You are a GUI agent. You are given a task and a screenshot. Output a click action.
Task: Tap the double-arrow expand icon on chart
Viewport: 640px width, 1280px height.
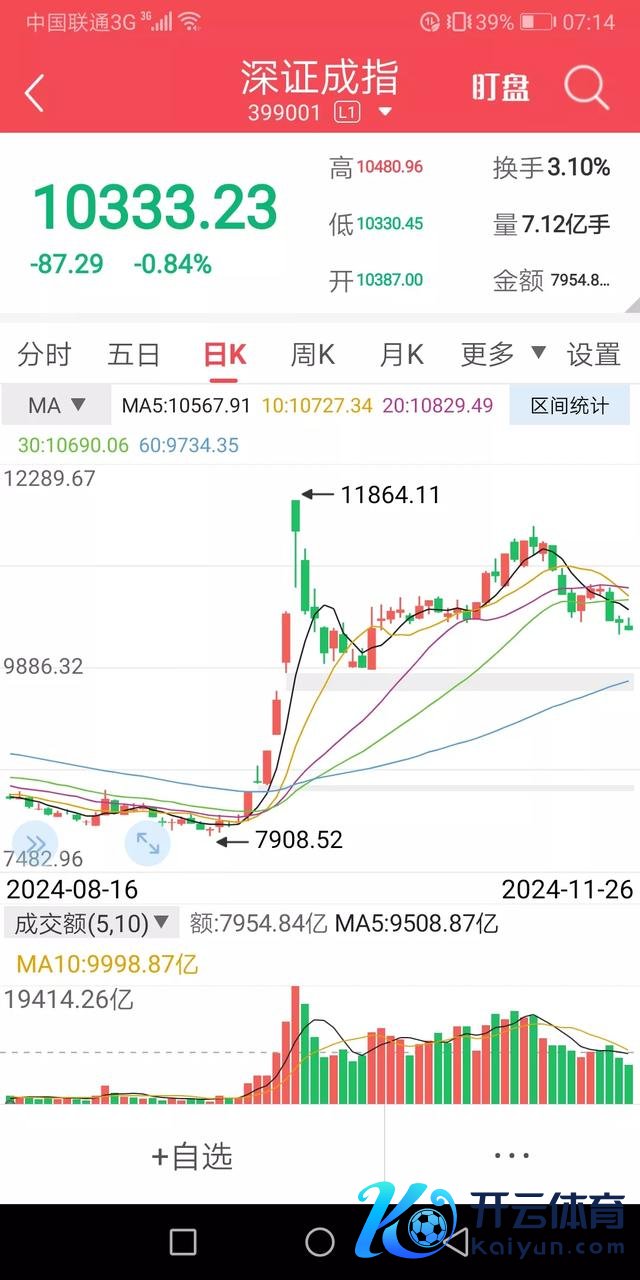click(35, 843)
